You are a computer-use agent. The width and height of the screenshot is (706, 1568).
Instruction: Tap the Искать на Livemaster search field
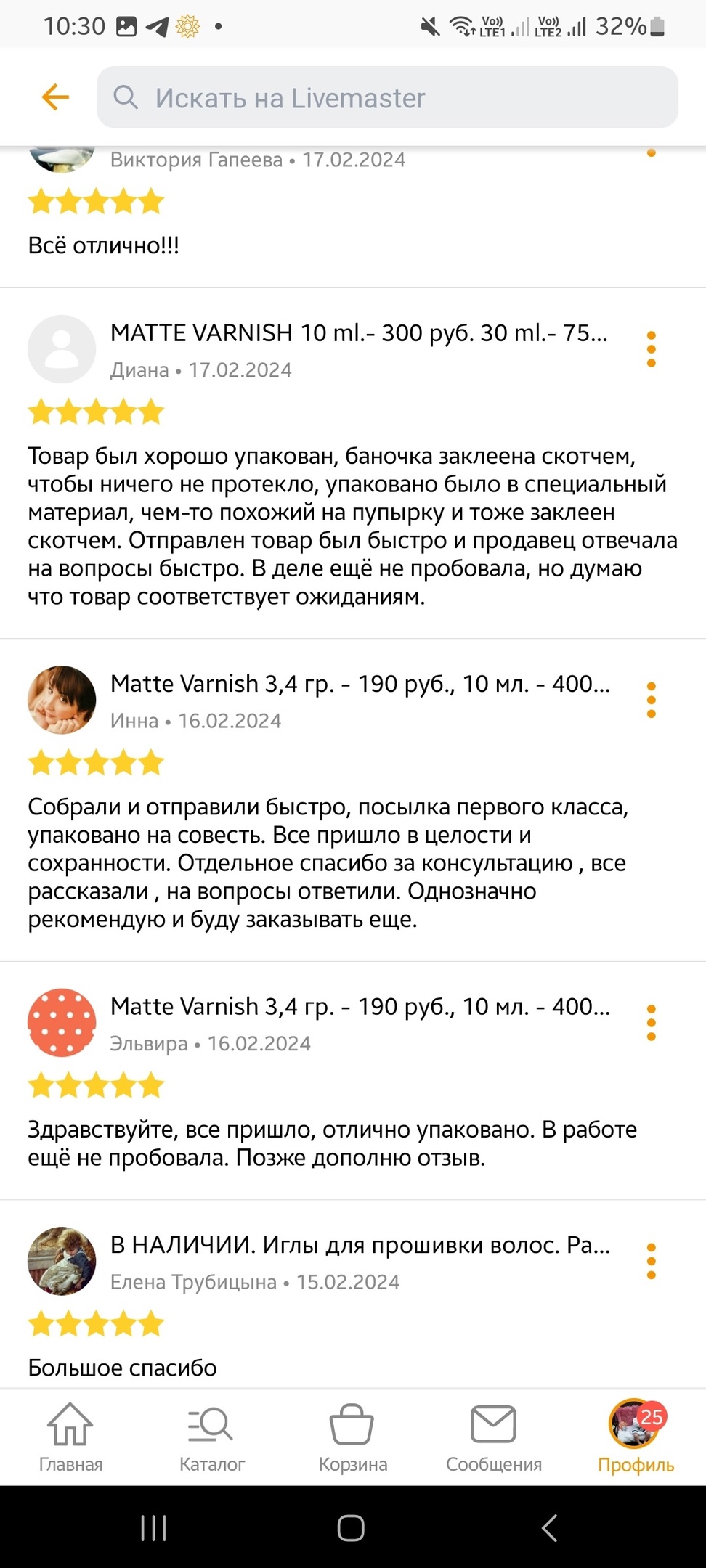pyautogui.click(x=387, y=97)
